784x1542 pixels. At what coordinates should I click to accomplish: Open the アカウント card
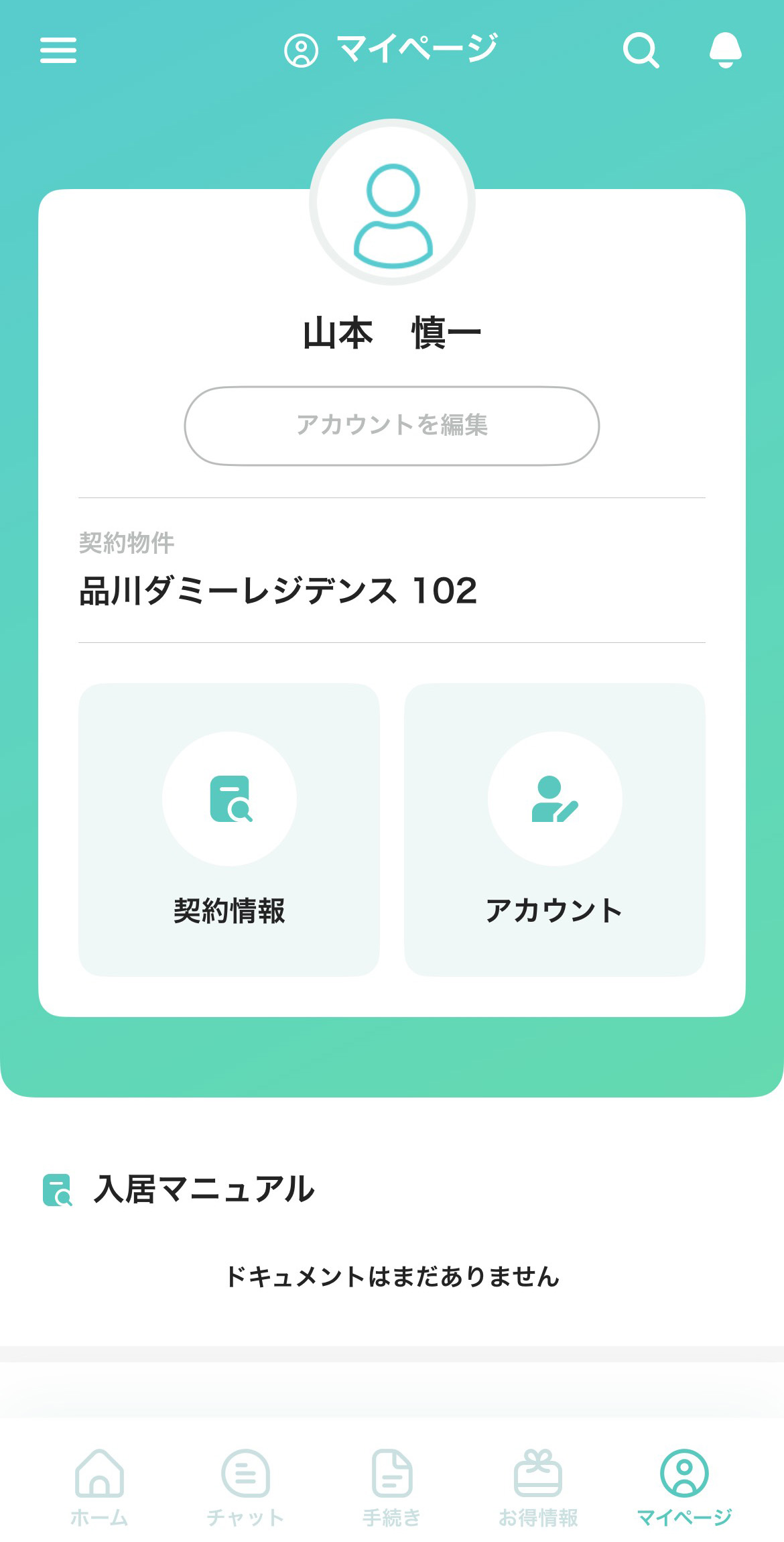click(555, 829)
